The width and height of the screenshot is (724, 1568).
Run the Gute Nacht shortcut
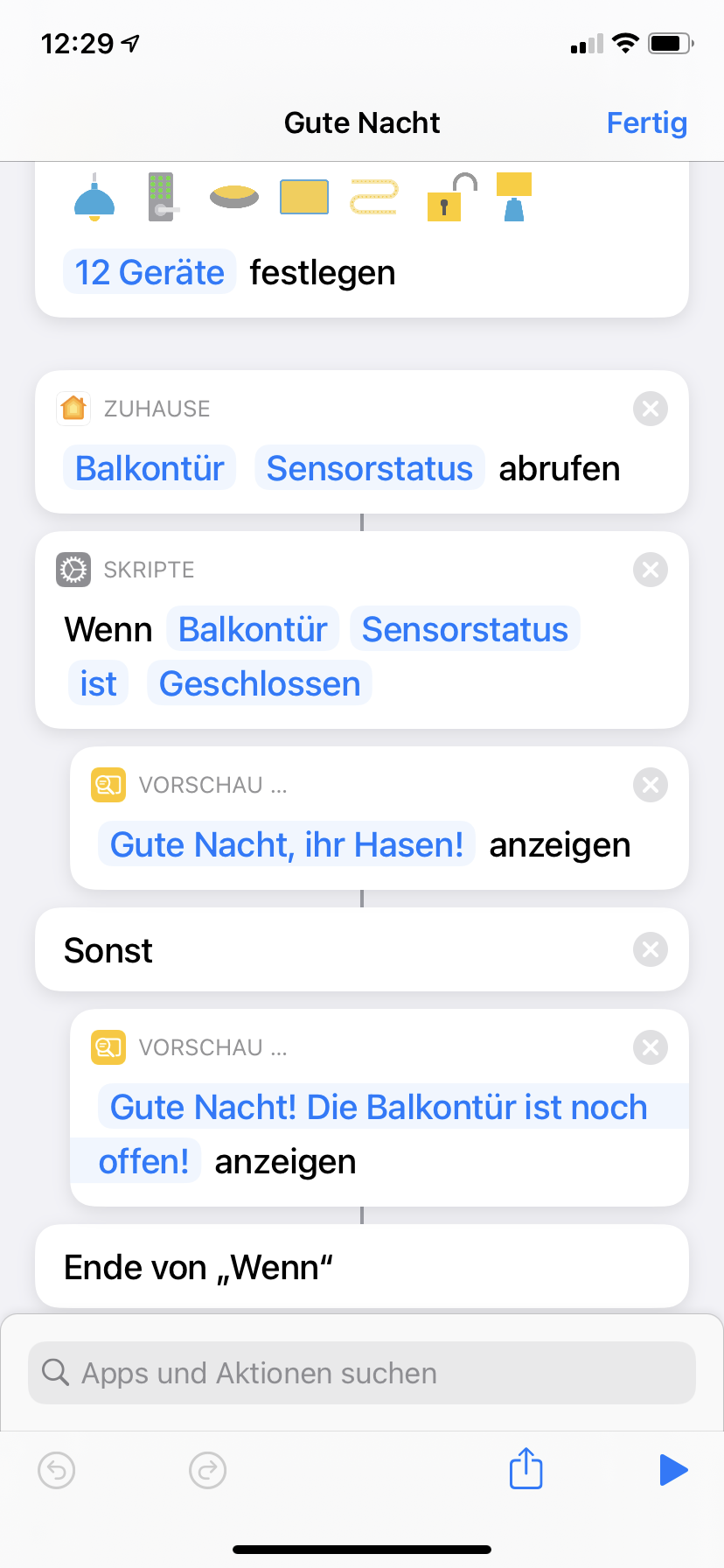(x=672, y=1470)
